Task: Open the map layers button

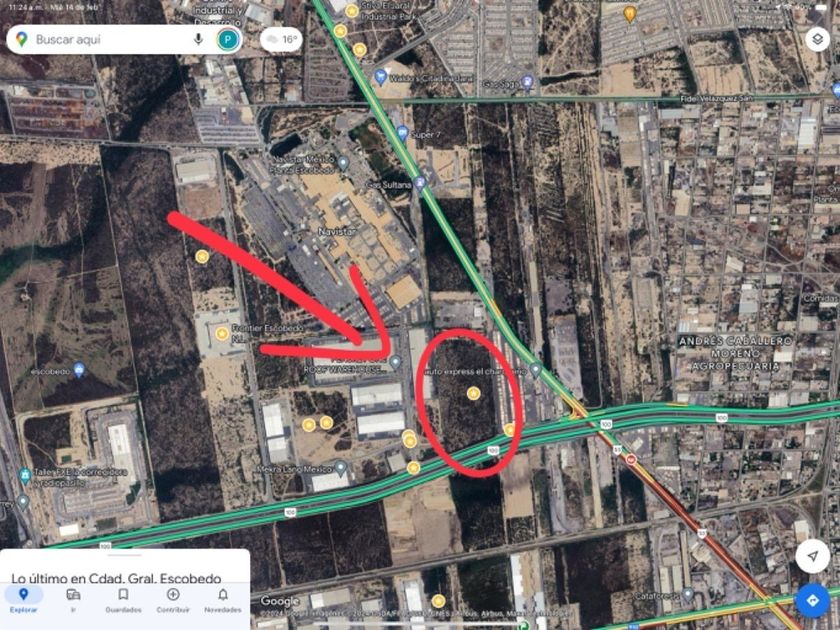Action: [817, 40]
